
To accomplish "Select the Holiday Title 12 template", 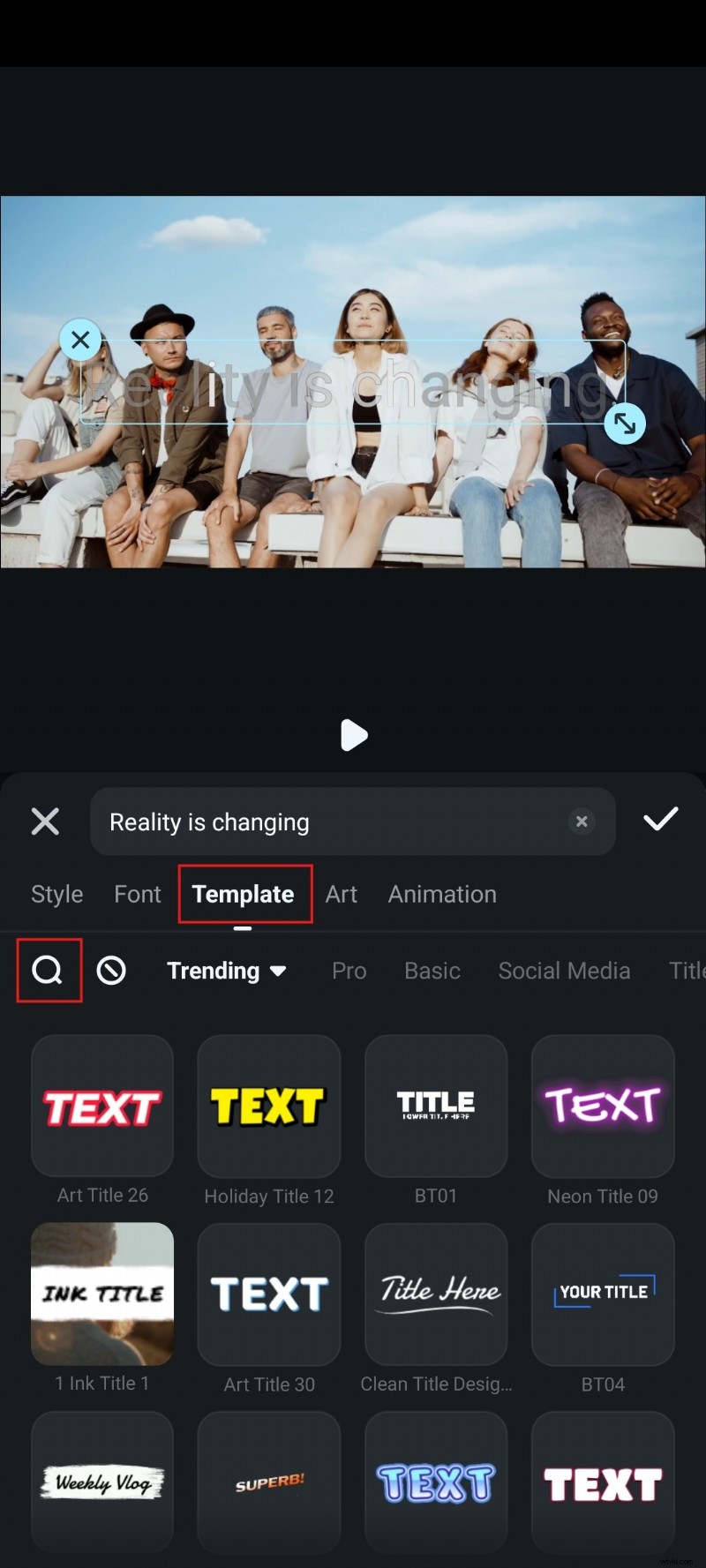I will click(x=268, y=1107).
